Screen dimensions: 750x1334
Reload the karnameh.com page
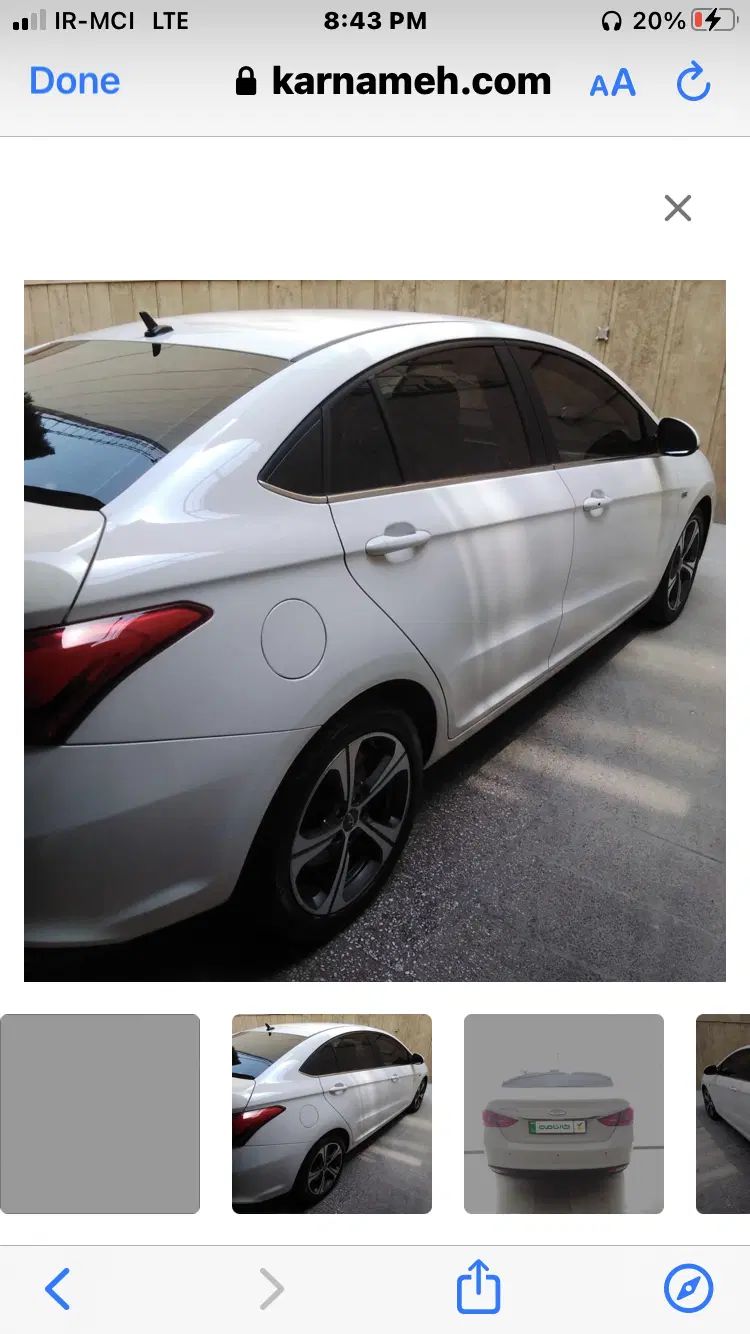(x=693, y=82)
